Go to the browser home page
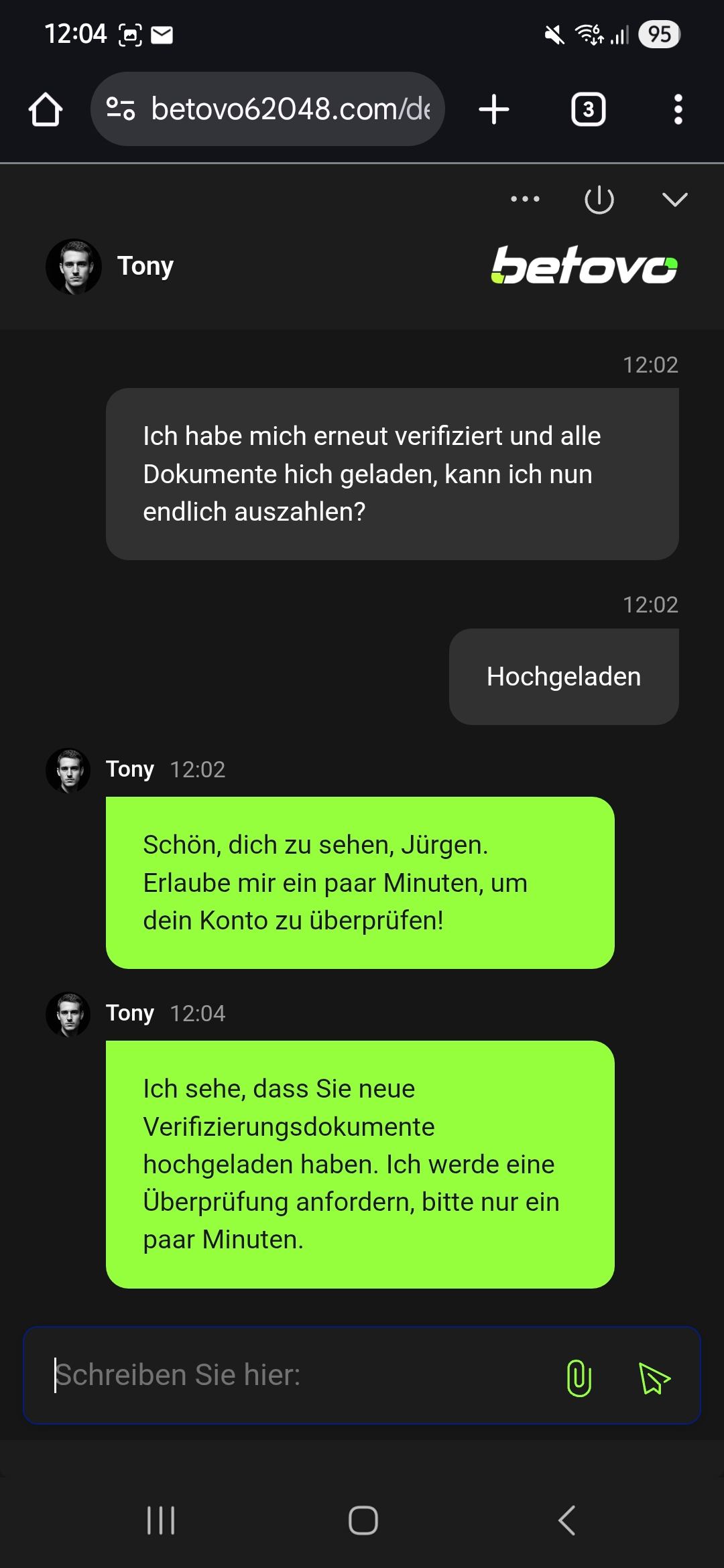Viewport: 724px width, 1568px height. click(46, 109)
